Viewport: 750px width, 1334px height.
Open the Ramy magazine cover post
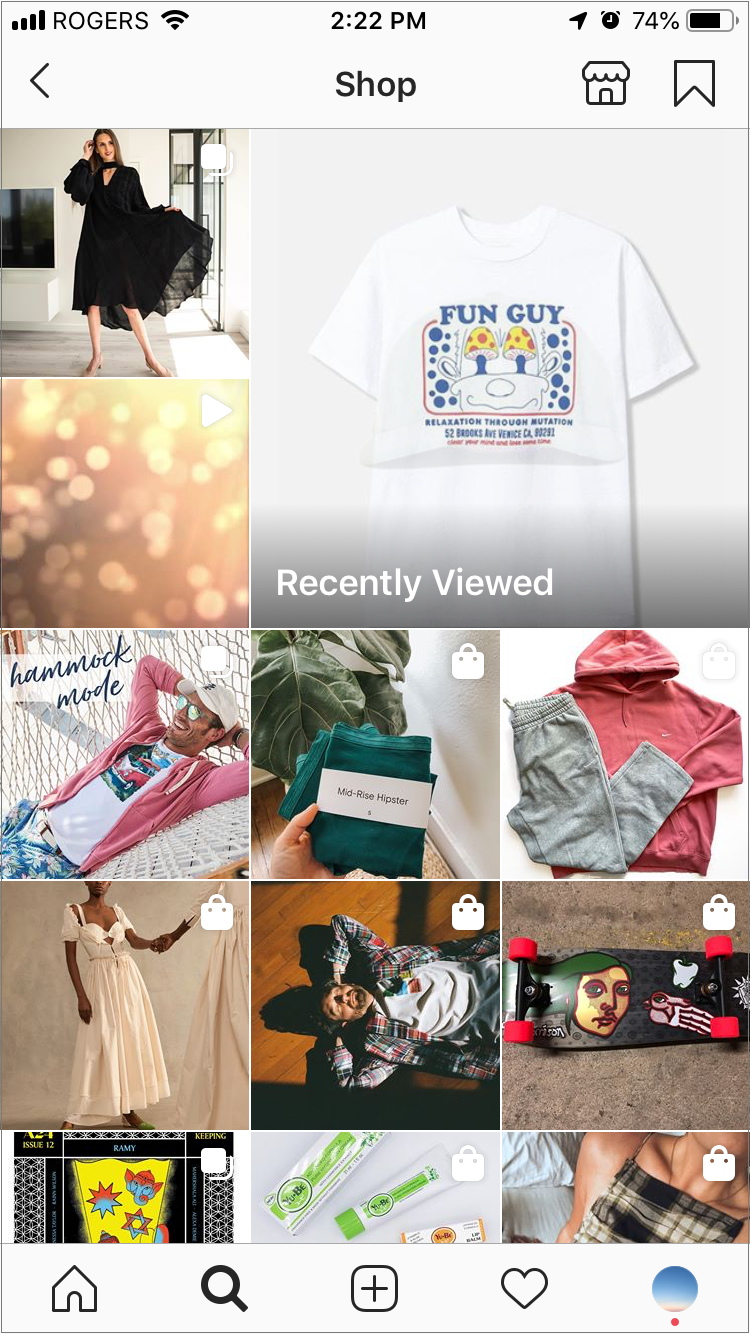click(125, 1188)
